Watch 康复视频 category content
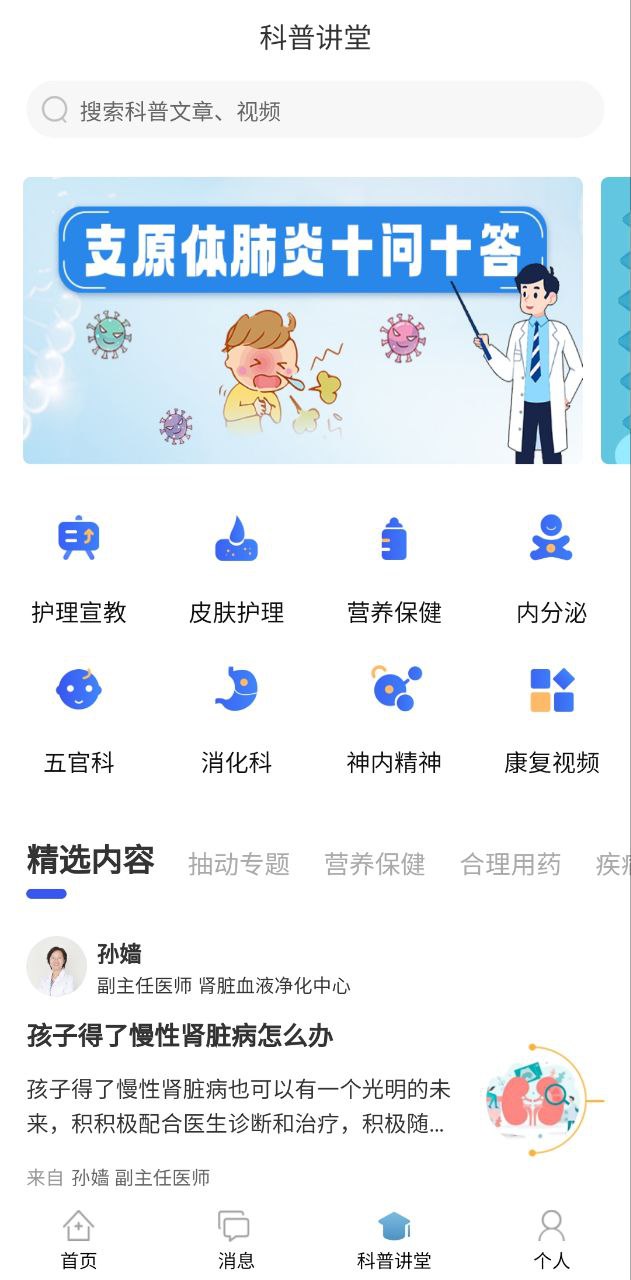 coord(551,716)
